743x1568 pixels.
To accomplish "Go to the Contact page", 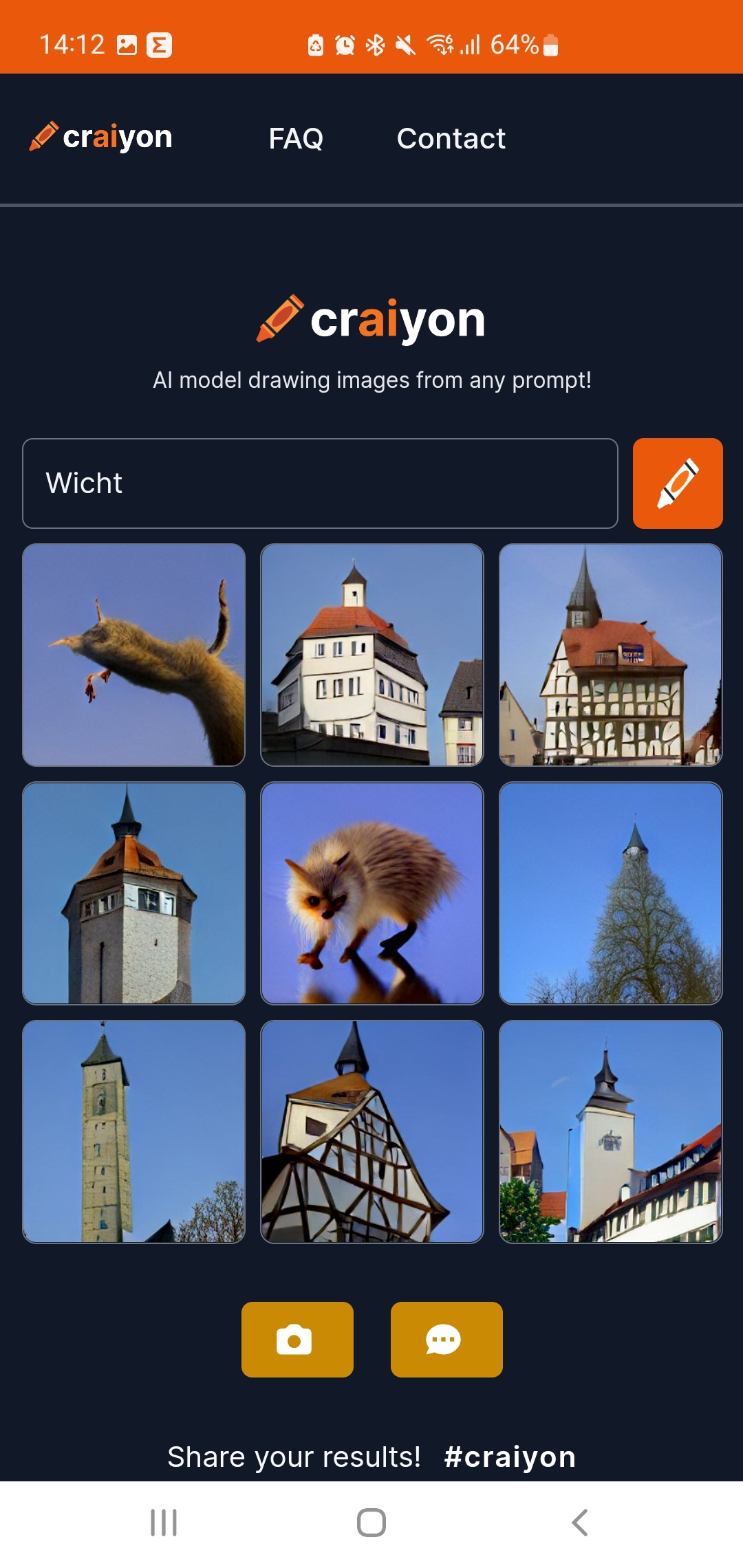I will 451,138.
